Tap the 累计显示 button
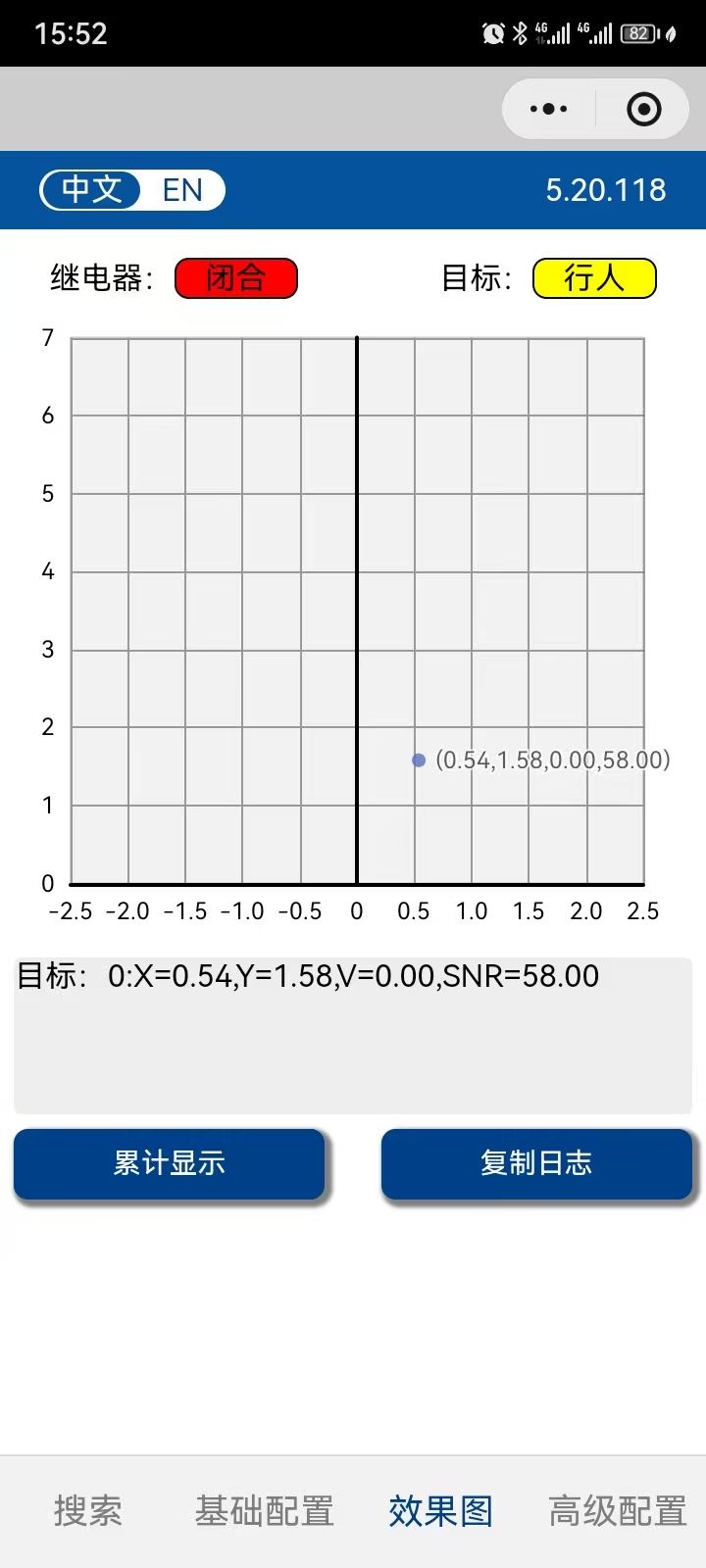Viewport: 706px width, 1568px height. pos(169,1163)
